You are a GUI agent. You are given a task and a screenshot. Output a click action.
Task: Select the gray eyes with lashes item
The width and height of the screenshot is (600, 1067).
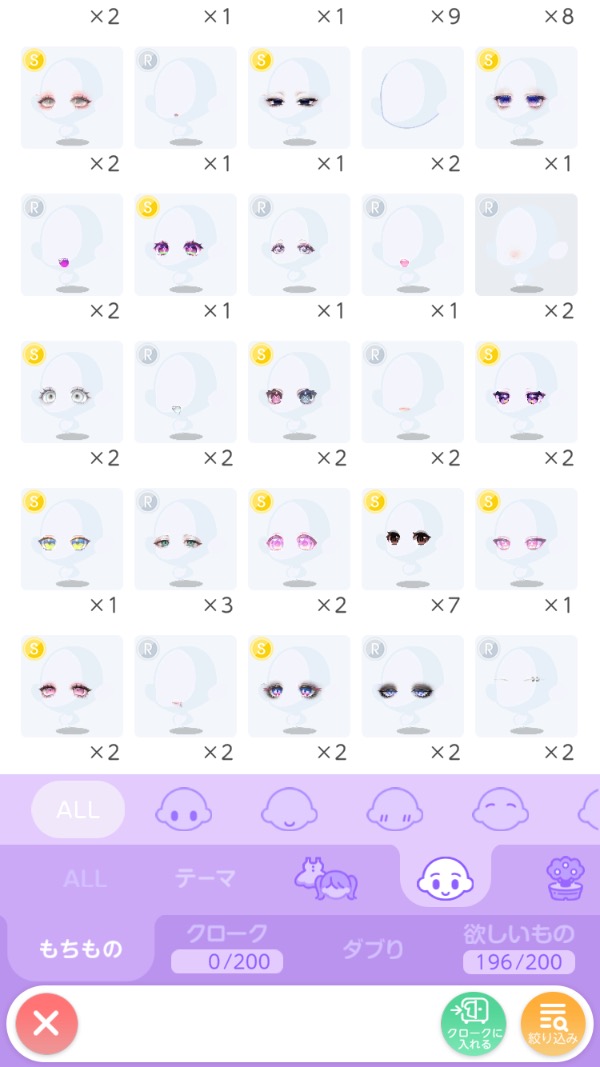(72, 392)
